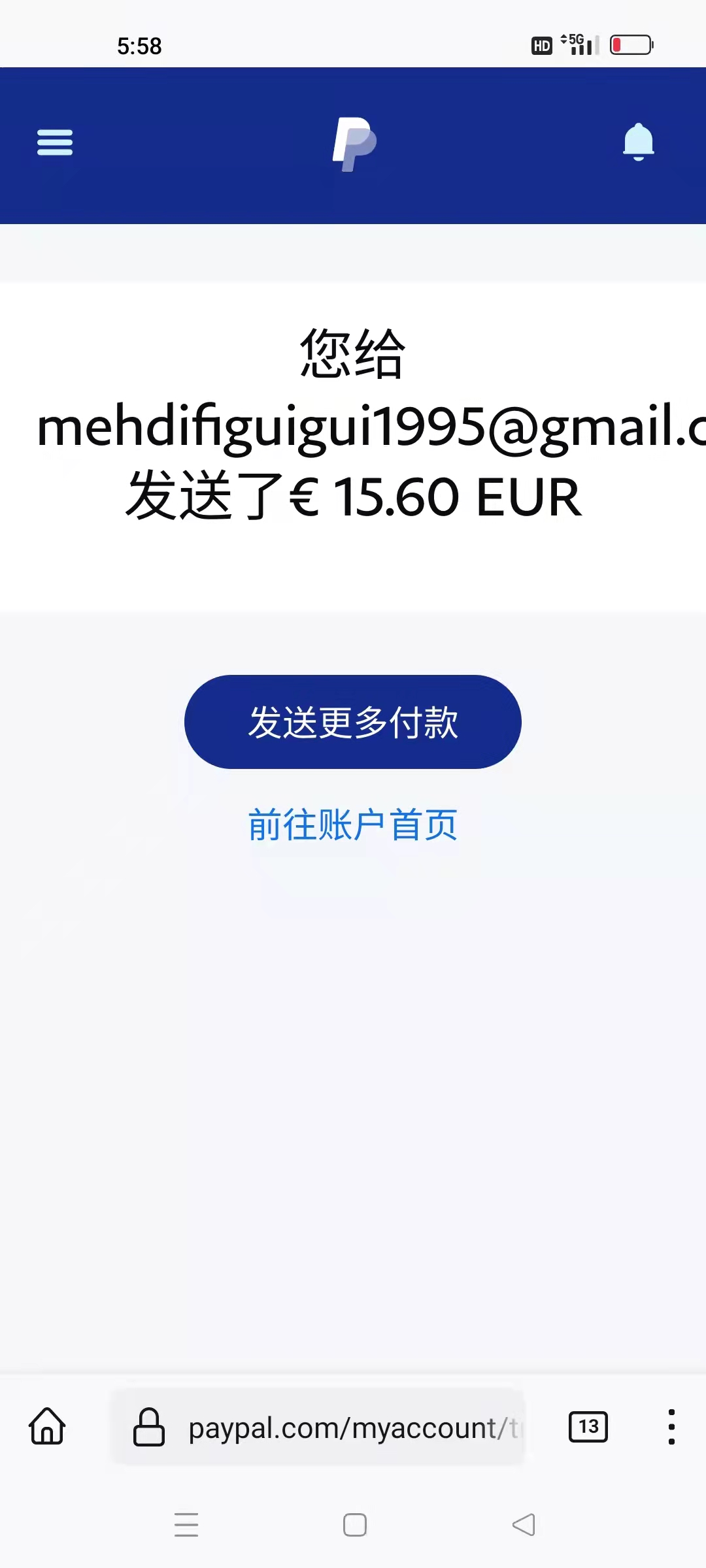Open the 13 tabs switcher
Viewport: 706px width, 1568px height.
(x=588, y=1426)
